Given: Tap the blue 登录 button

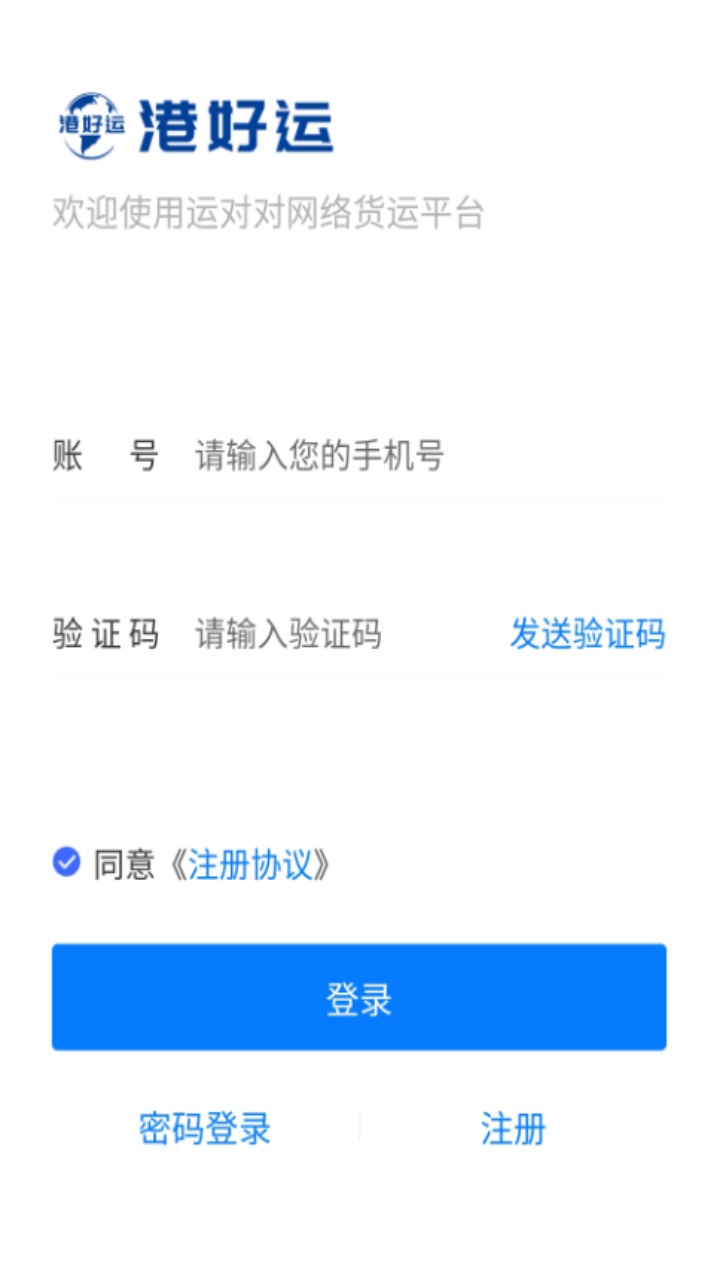Looking at the screenshot, I should coord(359,997).
